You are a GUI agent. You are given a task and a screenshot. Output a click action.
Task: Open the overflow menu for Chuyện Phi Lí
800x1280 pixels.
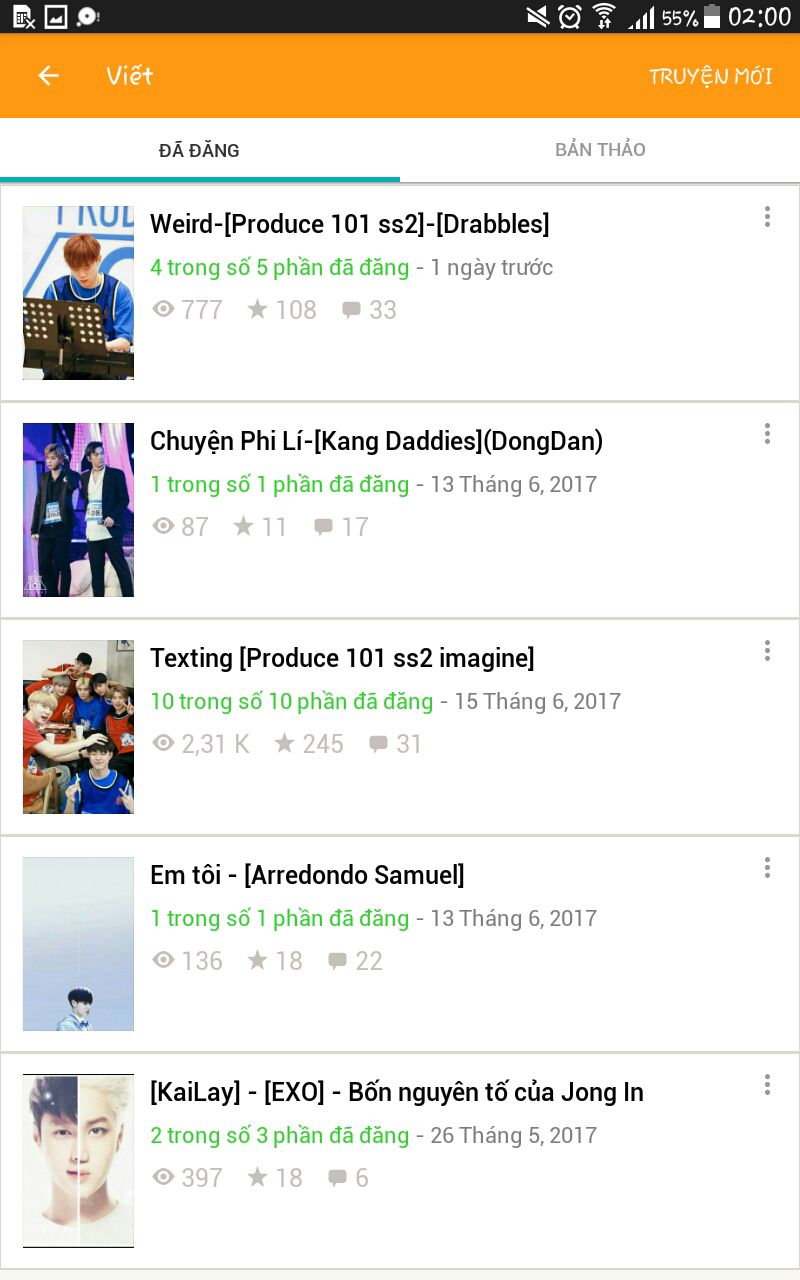click(767, 434)
